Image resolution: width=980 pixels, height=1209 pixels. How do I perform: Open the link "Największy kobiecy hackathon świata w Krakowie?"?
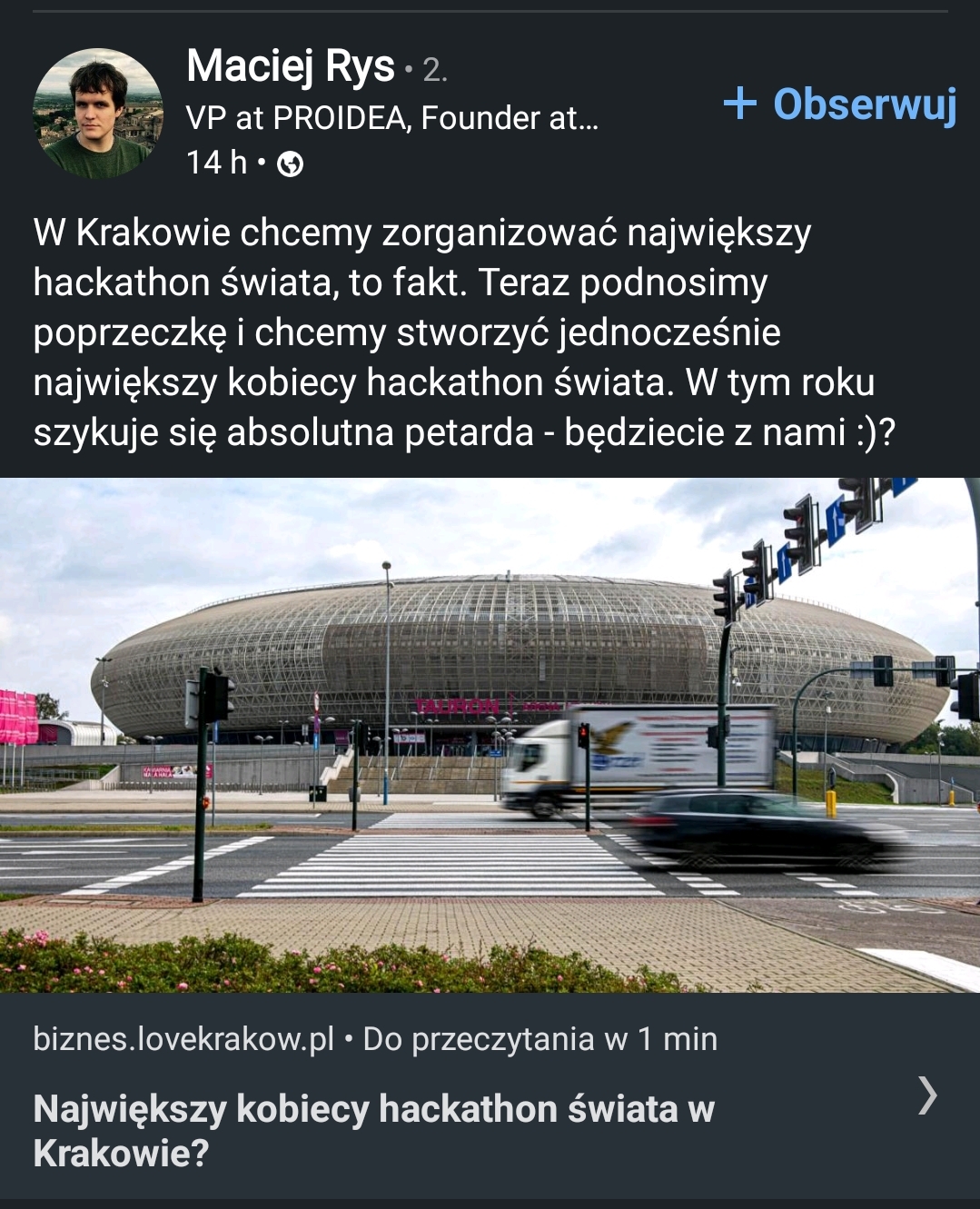coord(372,1130)
